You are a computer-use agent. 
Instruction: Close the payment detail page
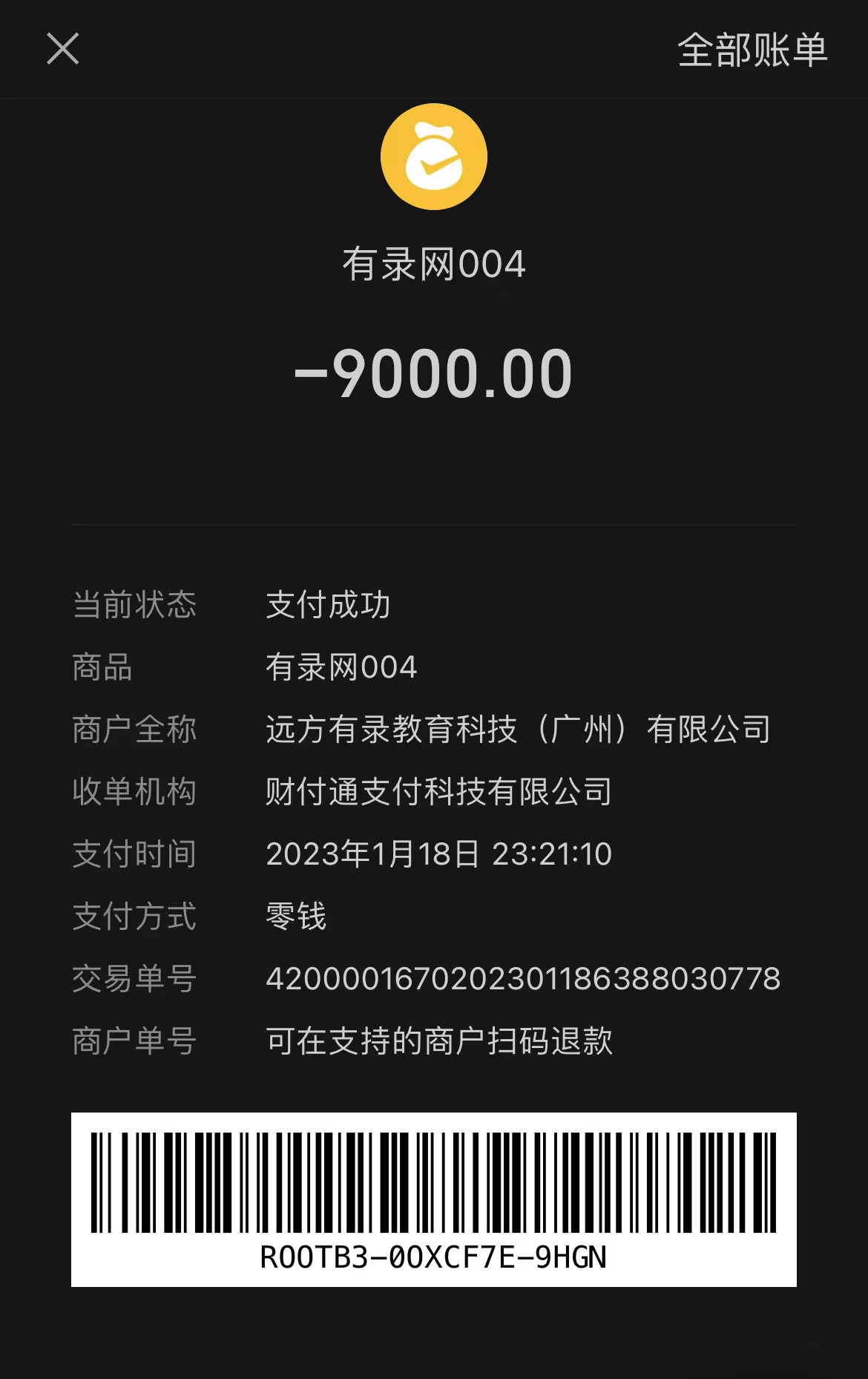click(x=63, y=49)
